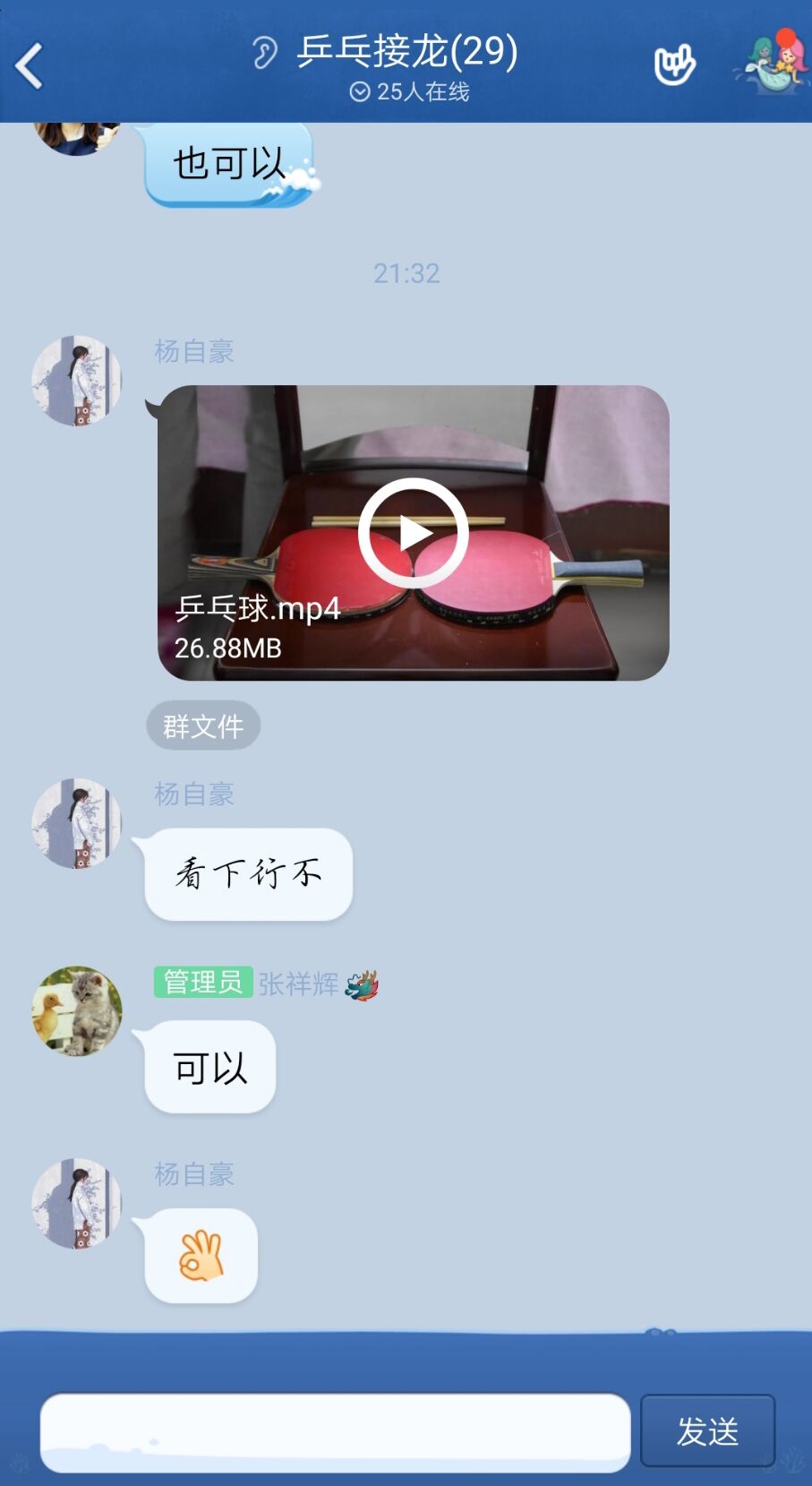Open group details via mermaid icon
This screenshot has height=1486, width=812.
point(772,63)
